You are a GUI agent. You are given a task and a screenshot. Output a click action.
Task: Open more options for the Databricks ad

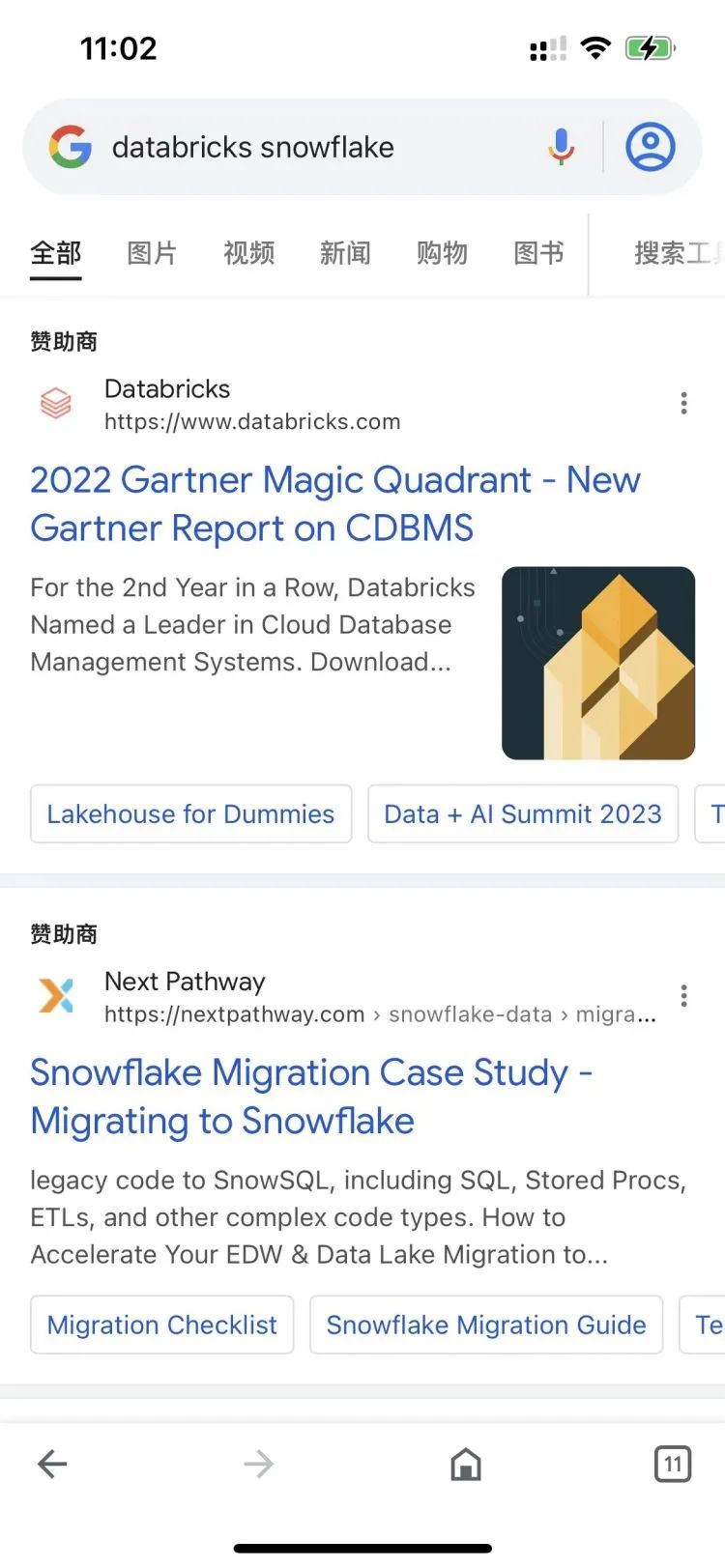pos(683,403)
